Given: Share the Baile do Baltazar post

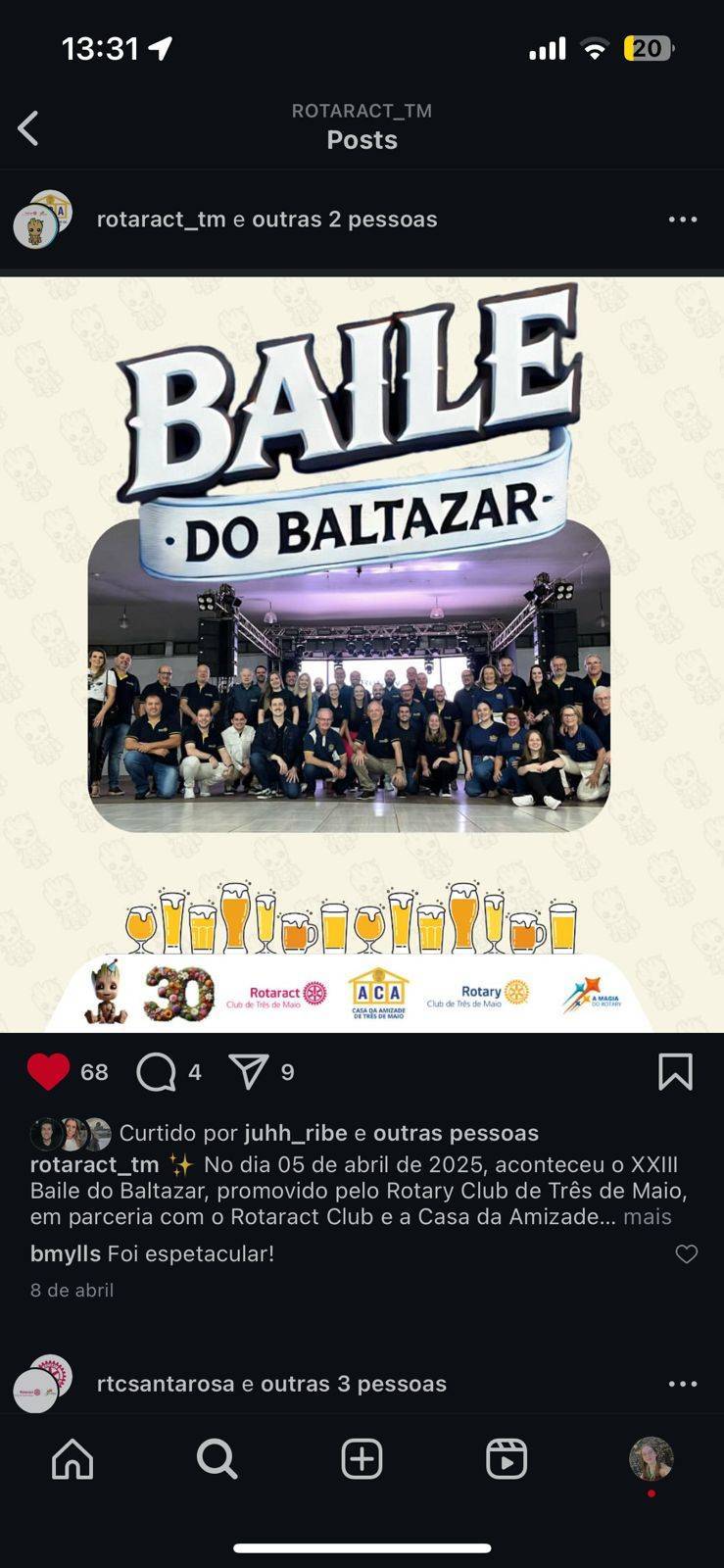Looking at the screenshot, I should point(248,1072).
